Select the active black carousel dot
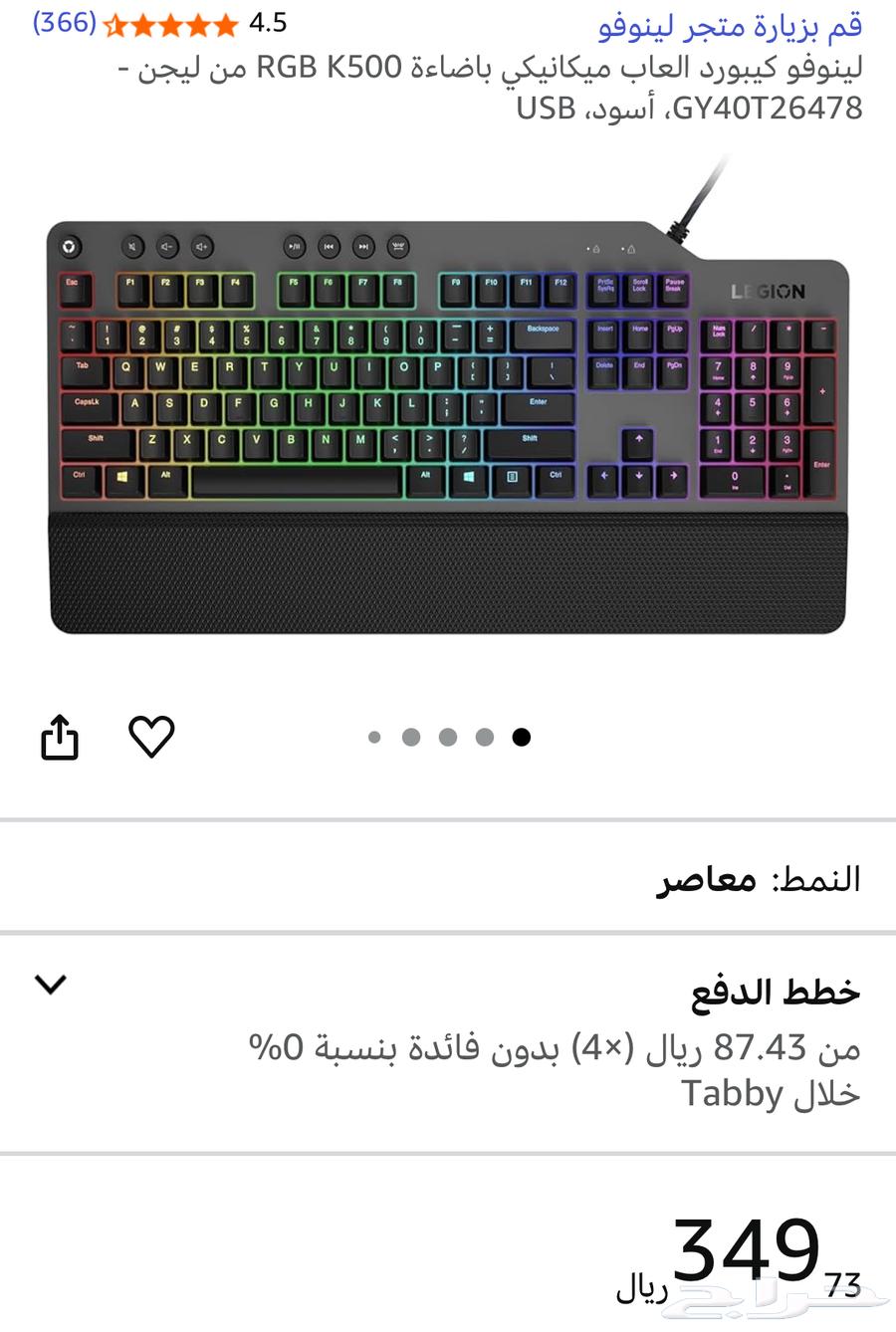This screenshot has width=896, height=1332. [520, 737]
